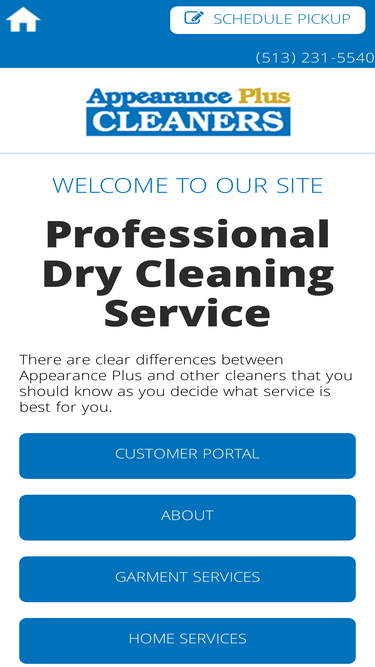Call the (513) 231-5540 phone number
375x667 pixels.
(315, 58)
